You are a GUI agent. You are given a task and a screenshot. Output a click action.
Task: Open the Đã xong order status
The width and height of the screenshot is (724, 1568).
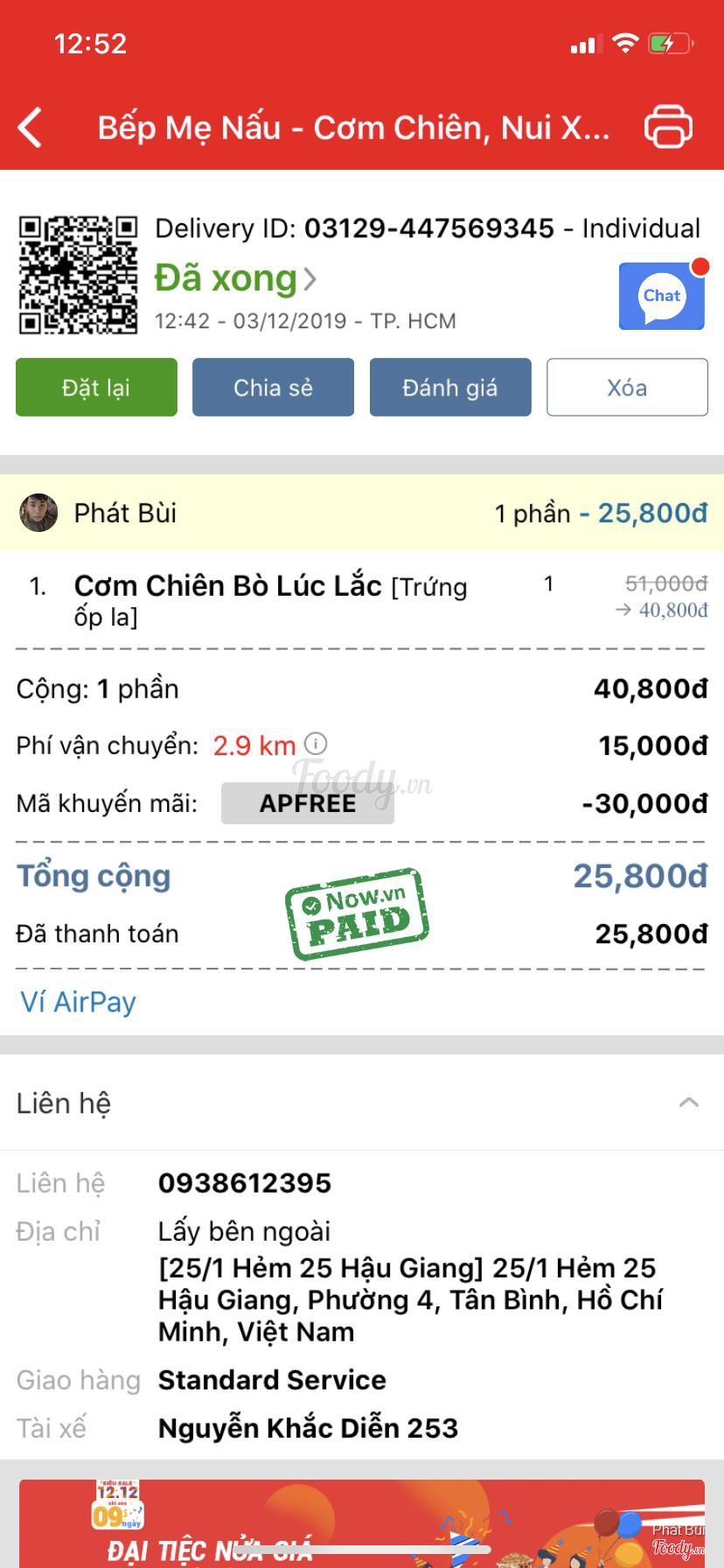click(234, 278)
